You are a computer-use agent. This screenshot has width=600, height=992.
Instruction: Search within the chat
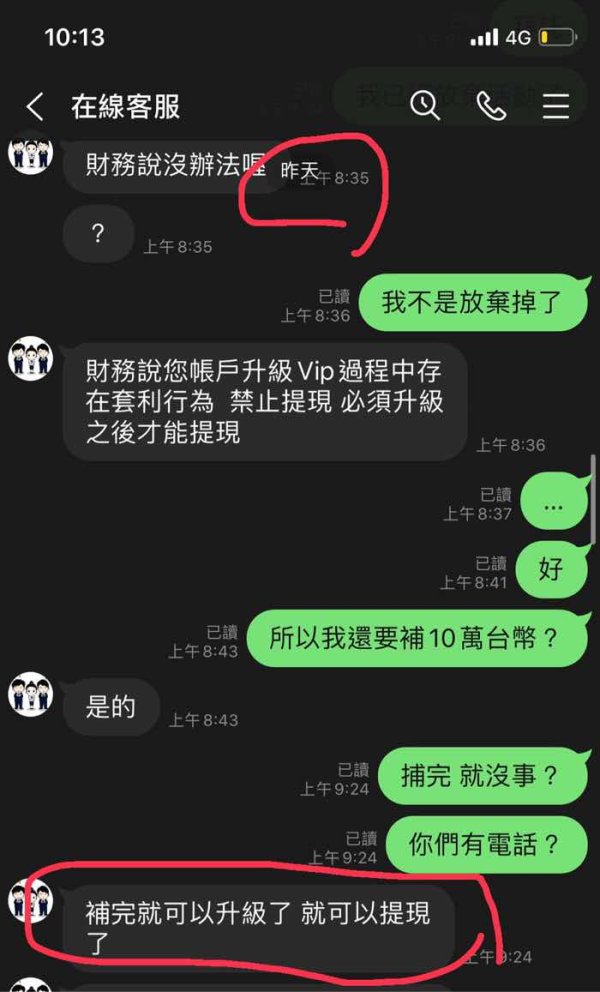tap(425, 105)
